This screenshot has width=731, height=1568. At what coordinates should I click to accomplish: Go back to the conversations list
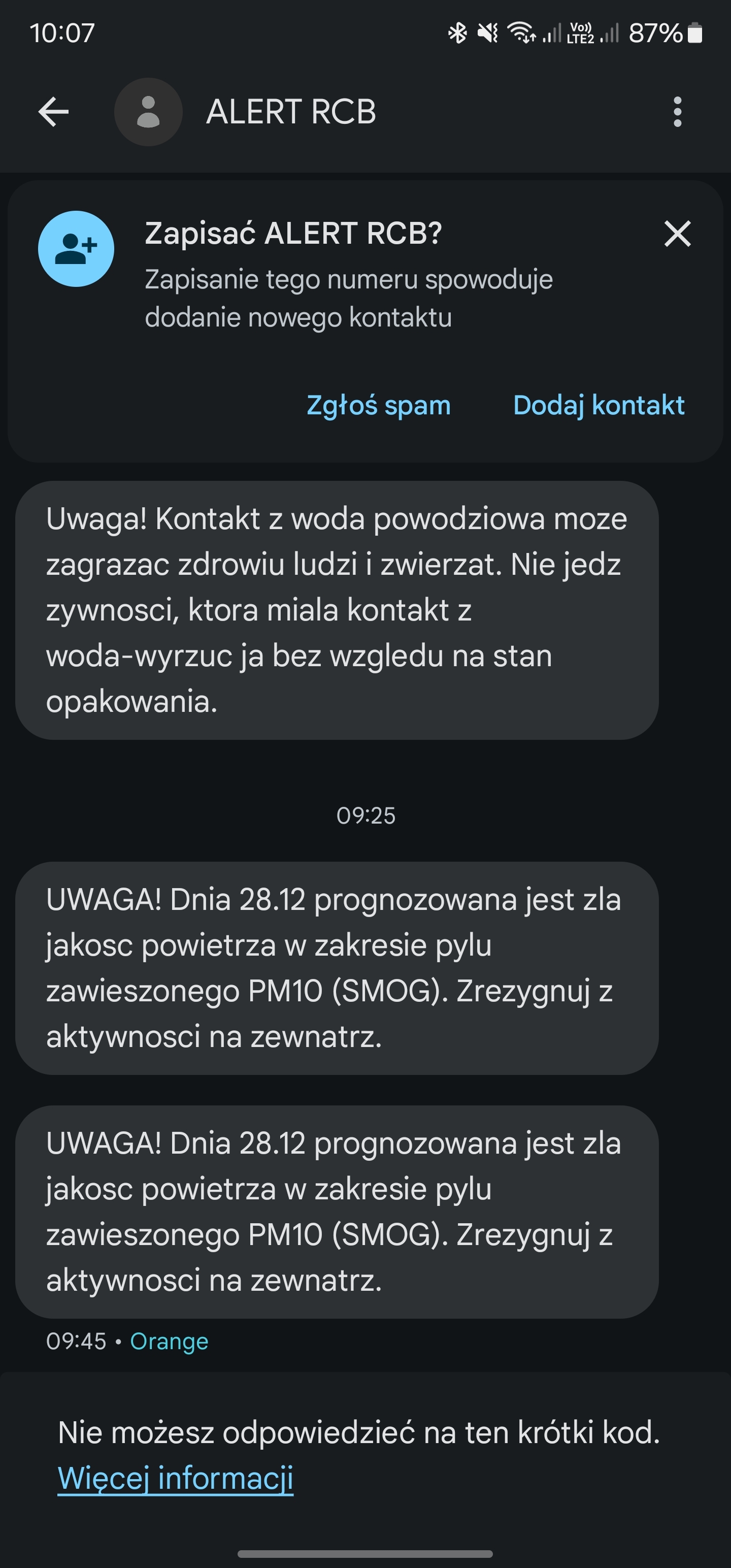tap(54, 112)
